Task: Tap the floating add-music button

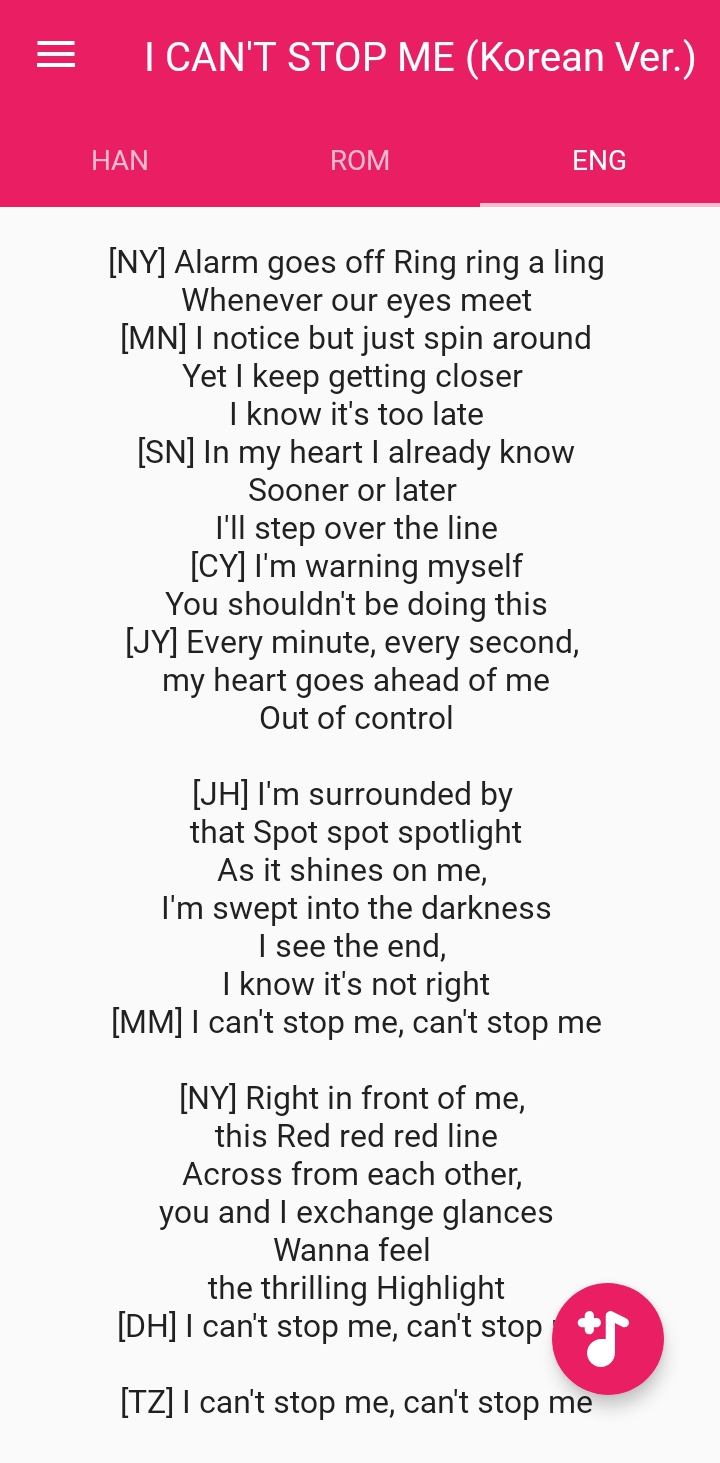Action: point(608,1338)
